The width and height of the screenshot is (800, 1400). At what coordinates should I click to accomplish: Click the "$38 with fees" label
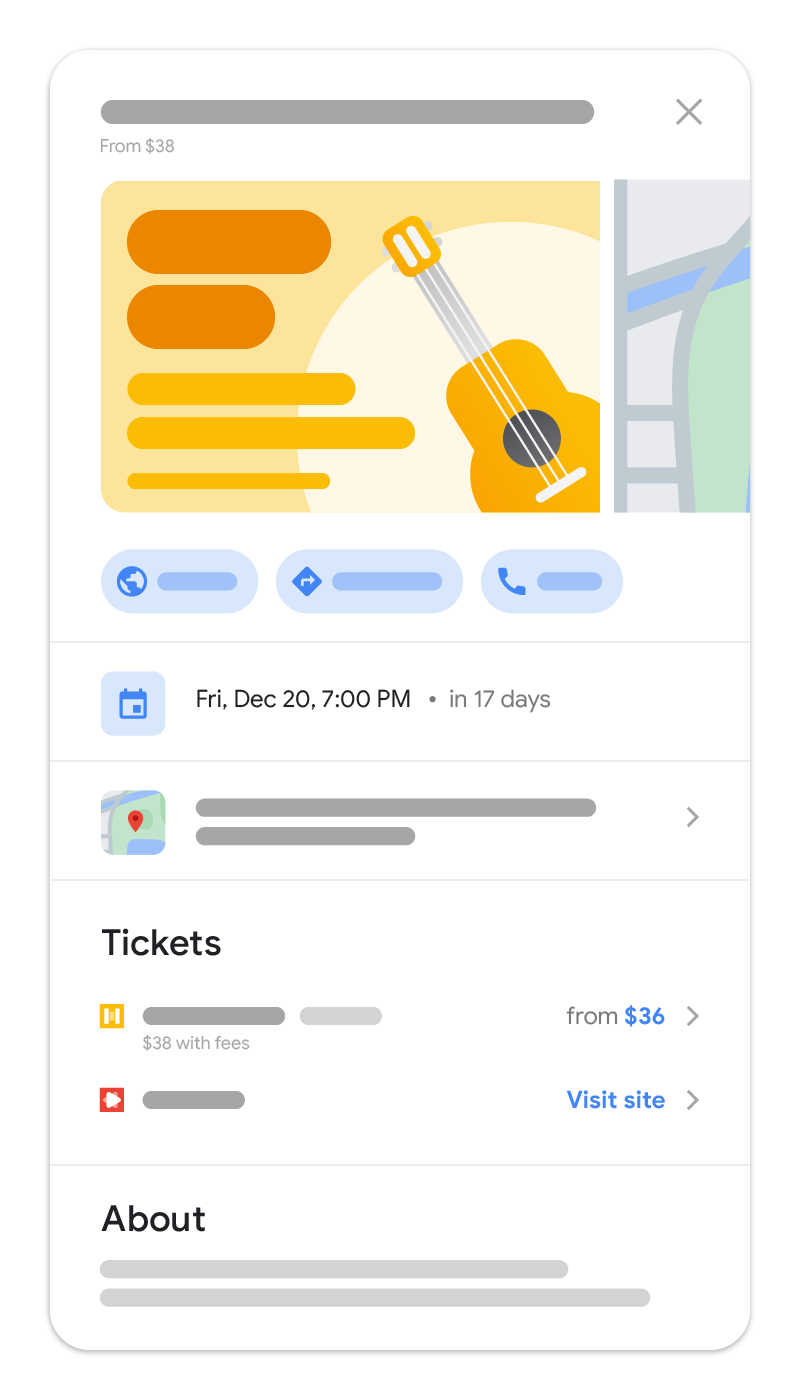(x=195, y=1043)
